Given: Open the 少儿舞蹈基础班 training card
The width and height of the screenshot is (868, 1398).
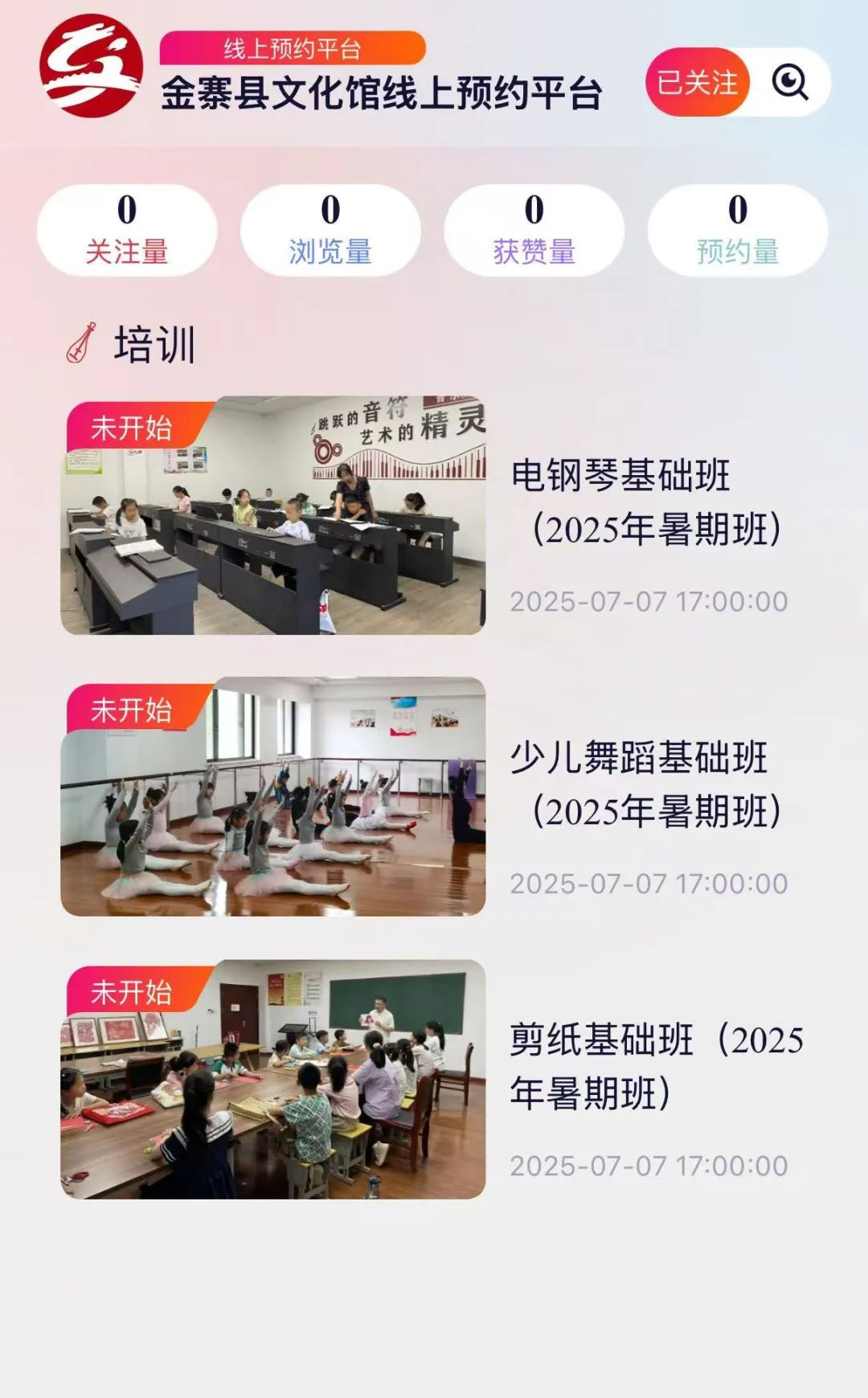Looking at the screenshot, I should pyautogui.click(x=434, y=797).
